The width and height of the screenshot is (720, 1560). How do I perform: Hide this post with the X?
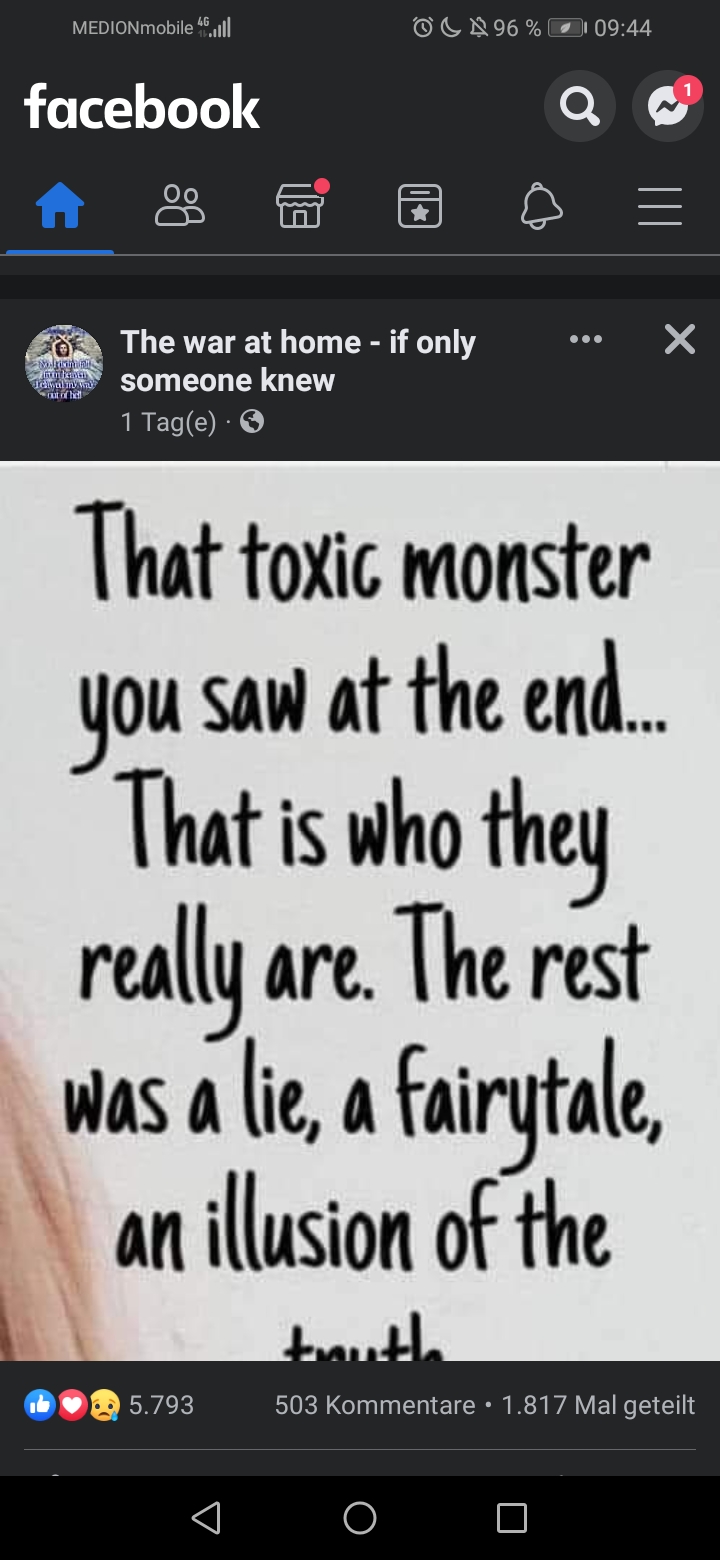click(680, 340)
